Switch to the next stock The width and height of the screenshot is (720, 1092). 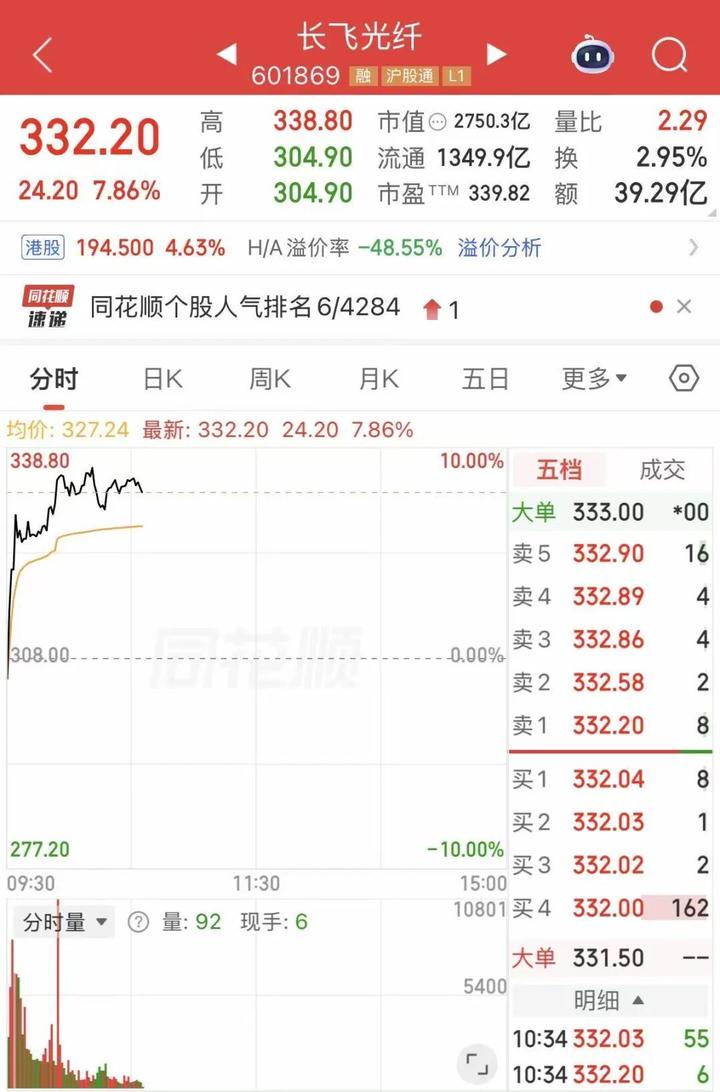[x=496, y=54]
